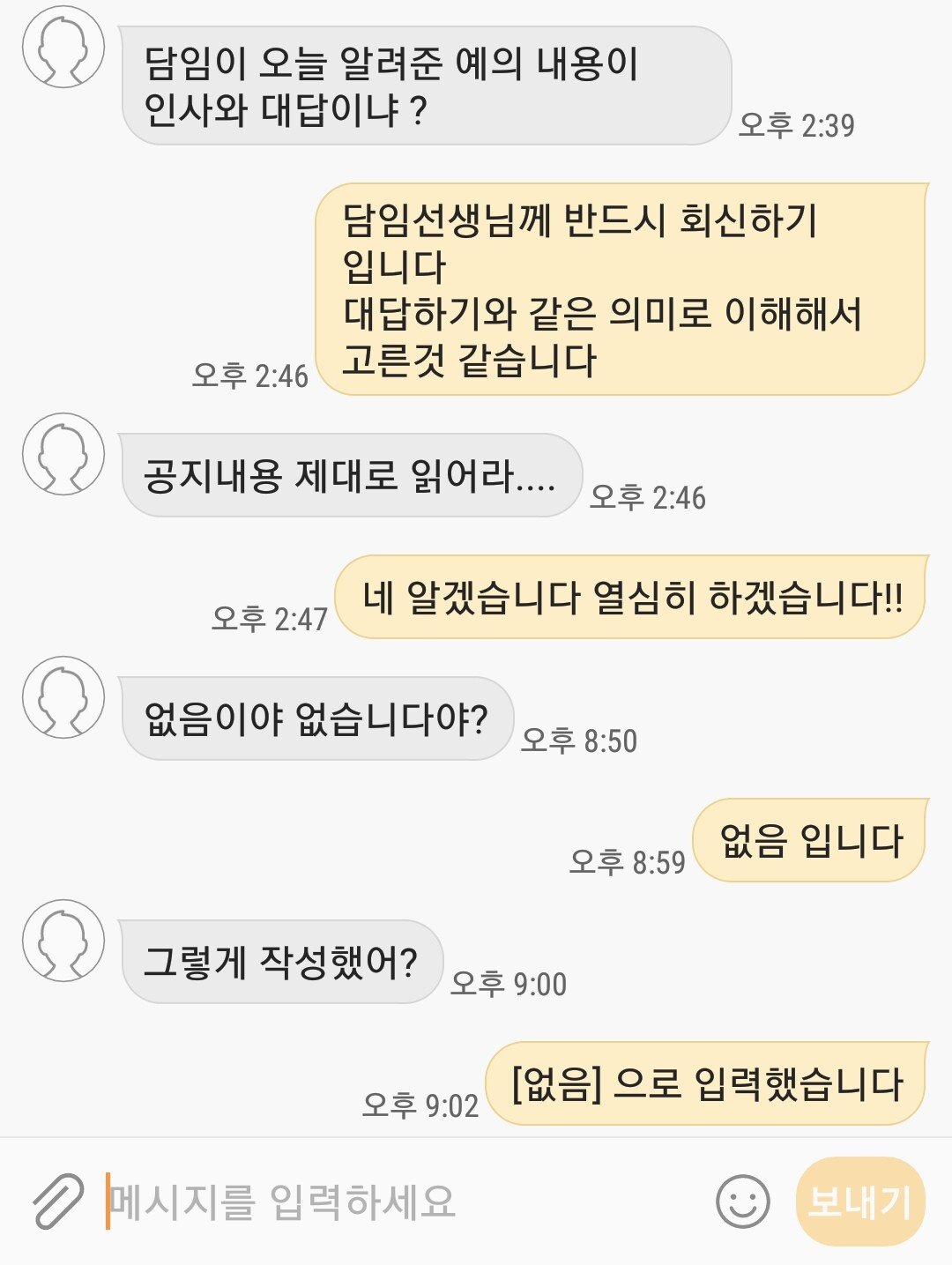Tap the paperclip attach icon

point(58,1201)
